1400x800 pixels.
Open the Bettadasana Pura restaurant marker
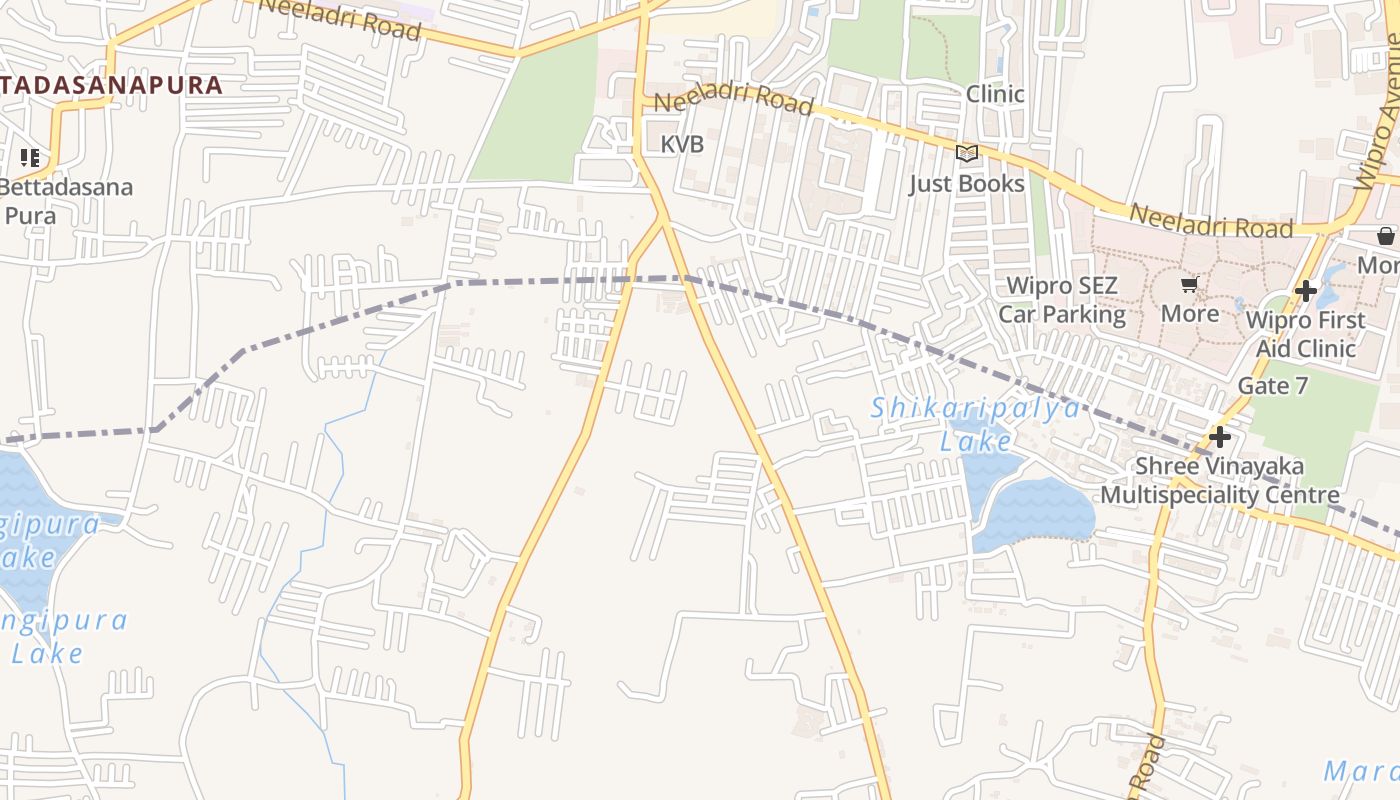30,158
